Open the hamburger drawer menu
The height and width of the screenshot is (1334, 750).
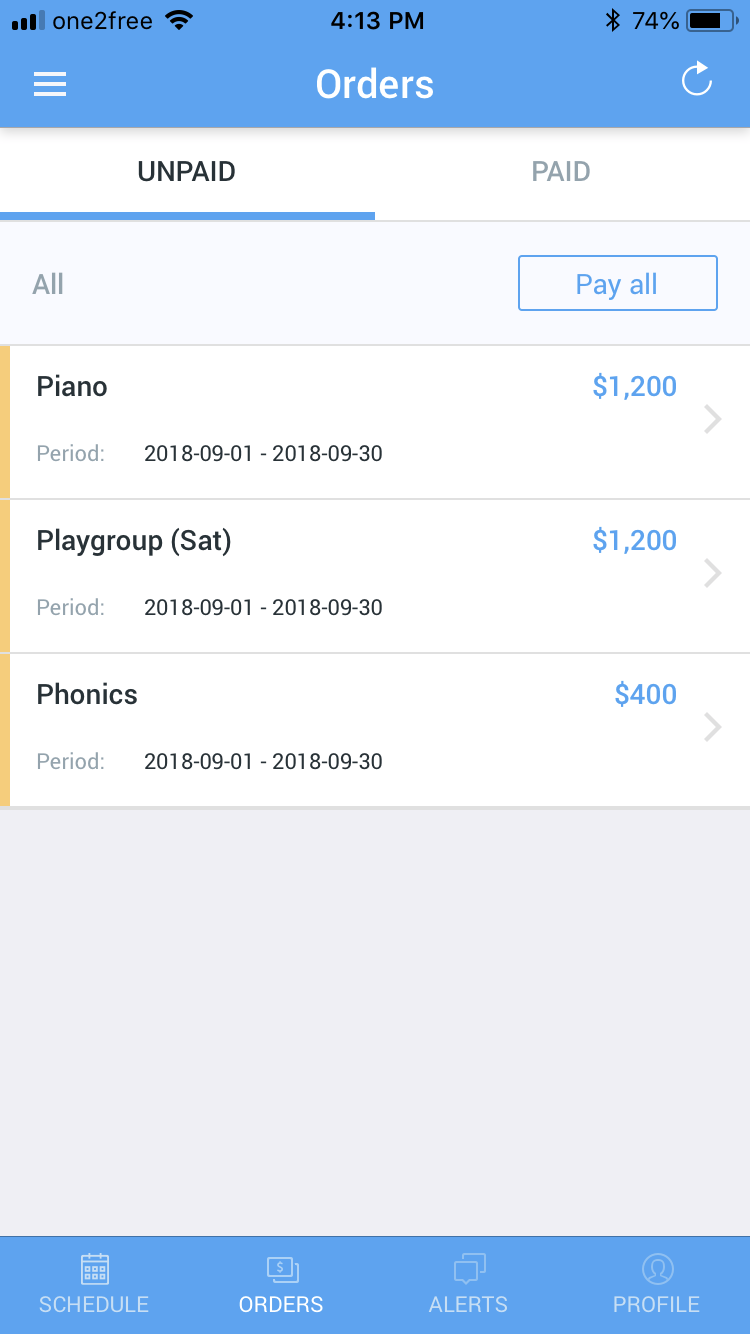point(50,83)
